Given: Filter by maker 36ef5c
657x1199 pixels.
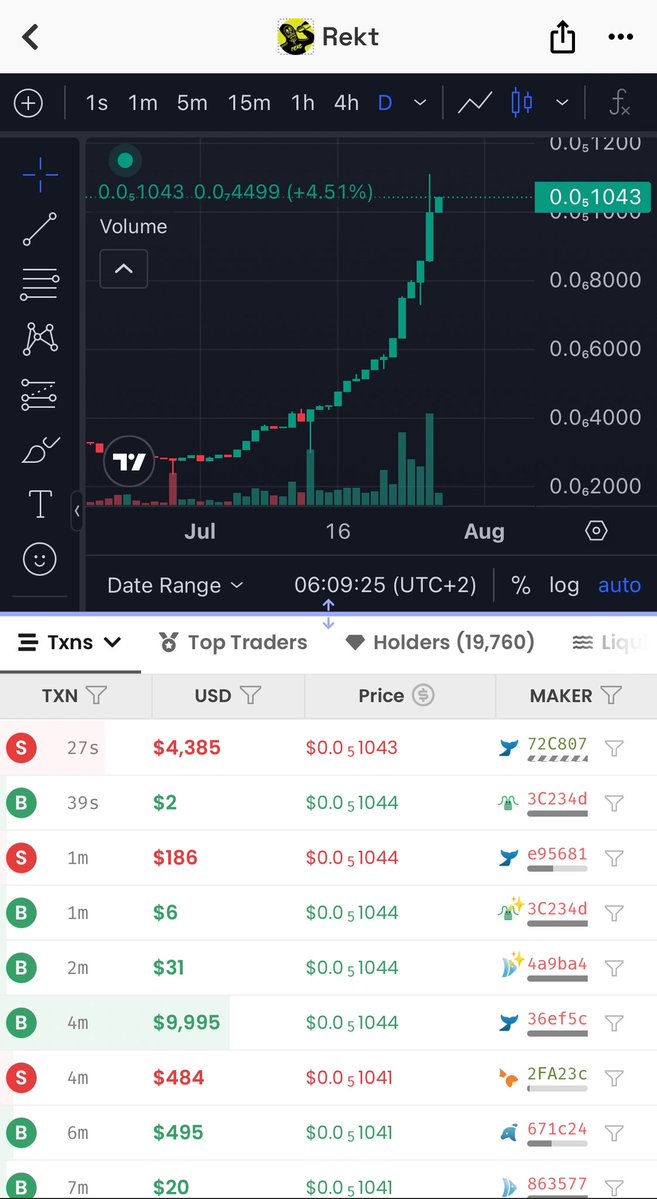Looking at the screenshot, I should (614, 1022).
